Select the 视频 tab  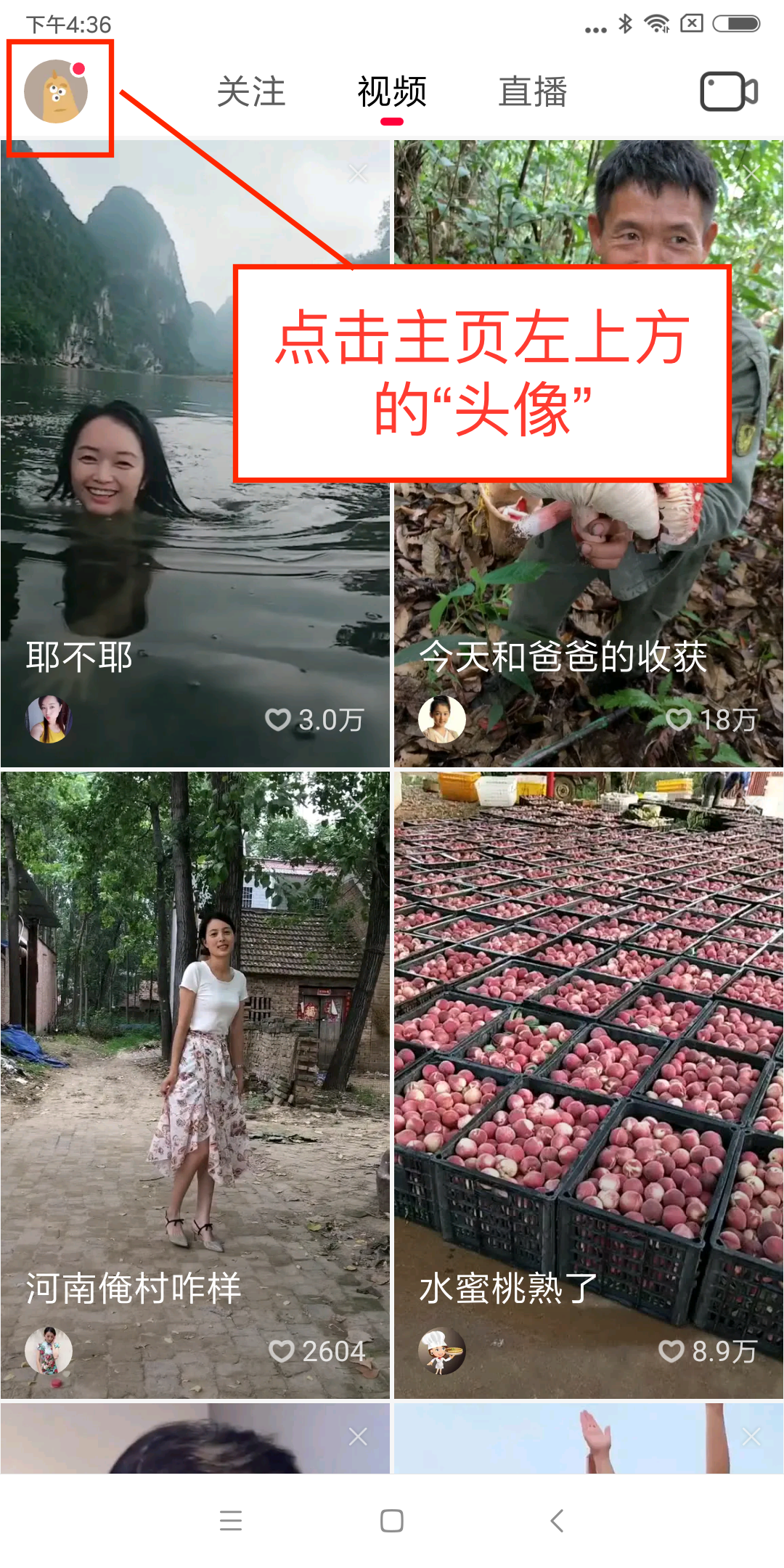click(x=392, y=92)
